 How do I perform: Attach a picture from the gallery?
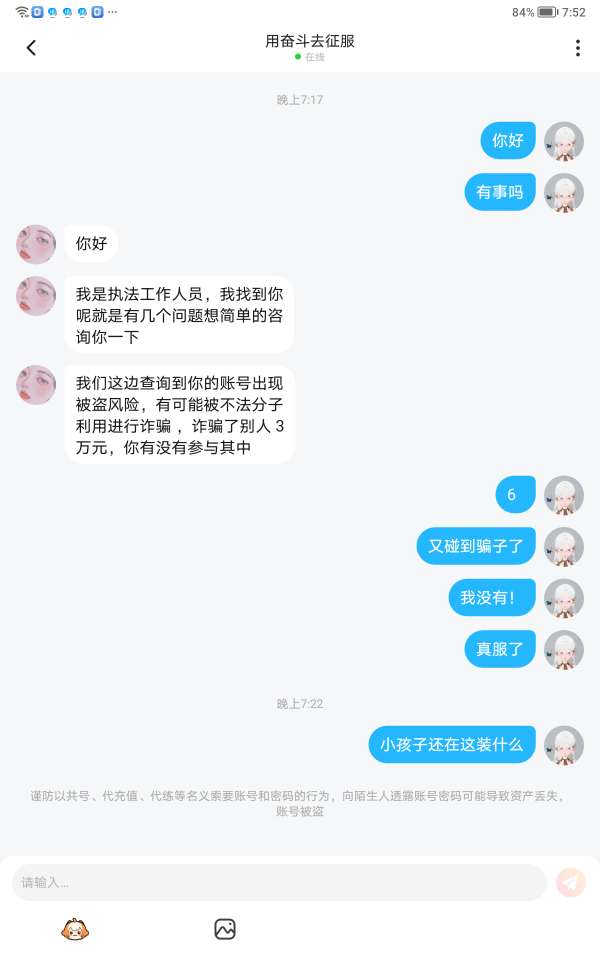(225, 930)
